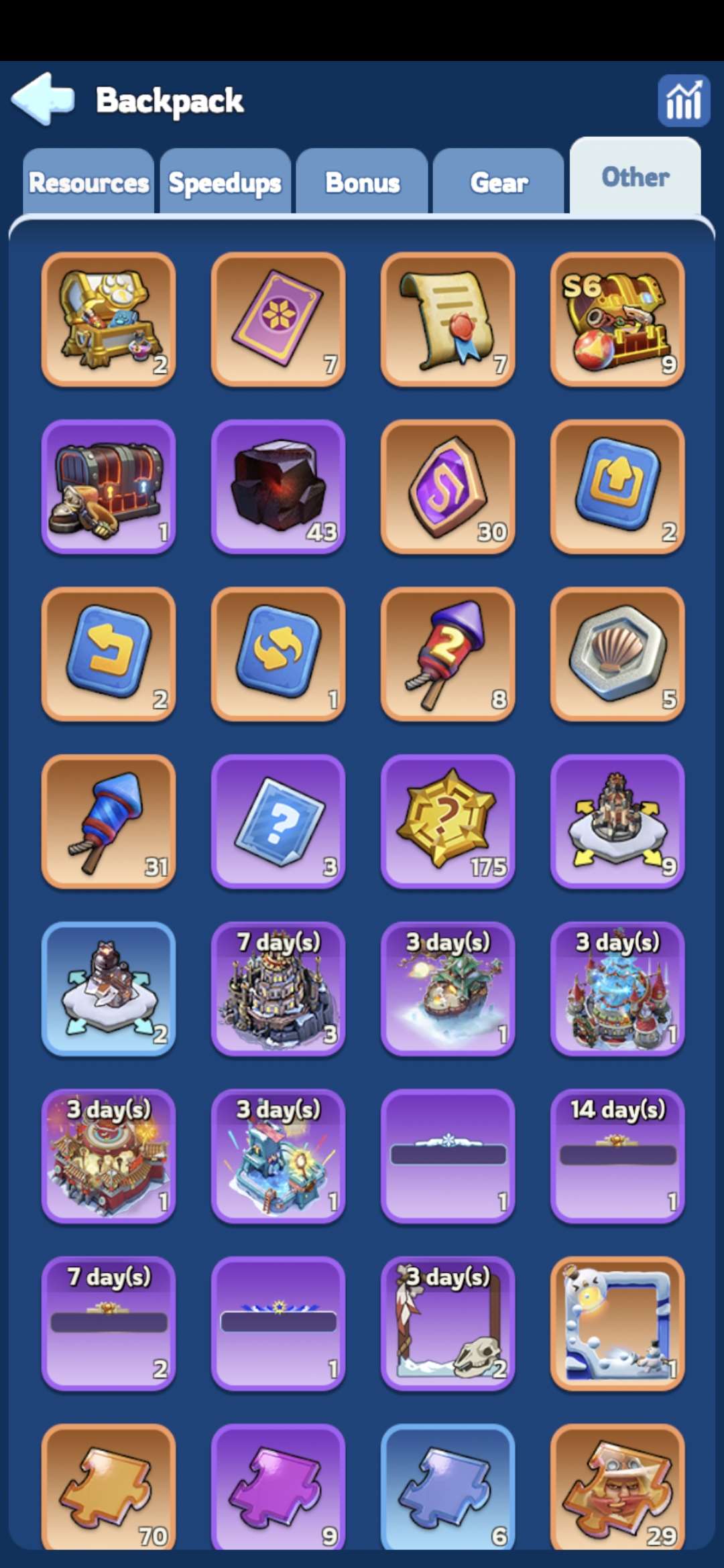The image size is (724, 1568).
Task: Select the 7 day(s) castle skin item
Action: pos(278,990)
